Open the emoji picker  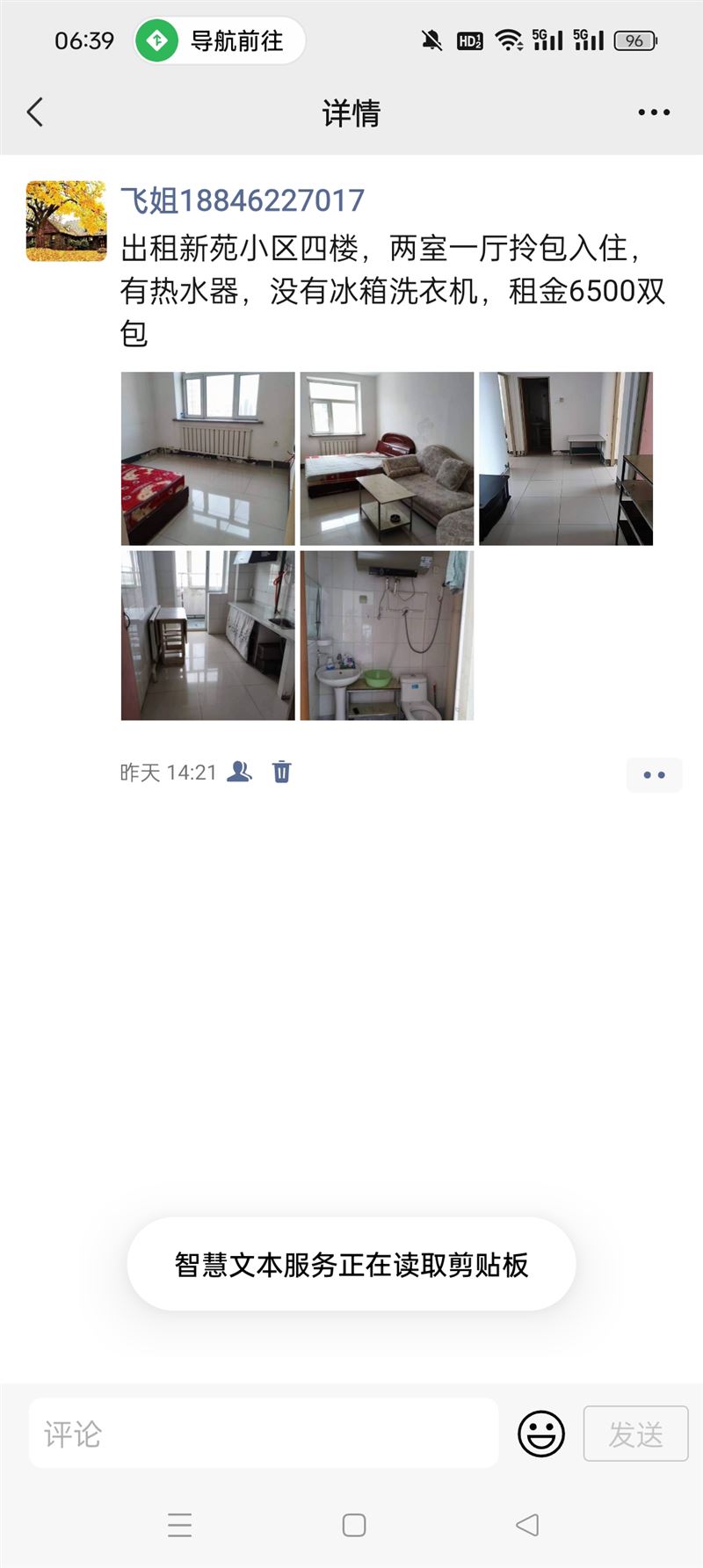(x=540, y=1434)
